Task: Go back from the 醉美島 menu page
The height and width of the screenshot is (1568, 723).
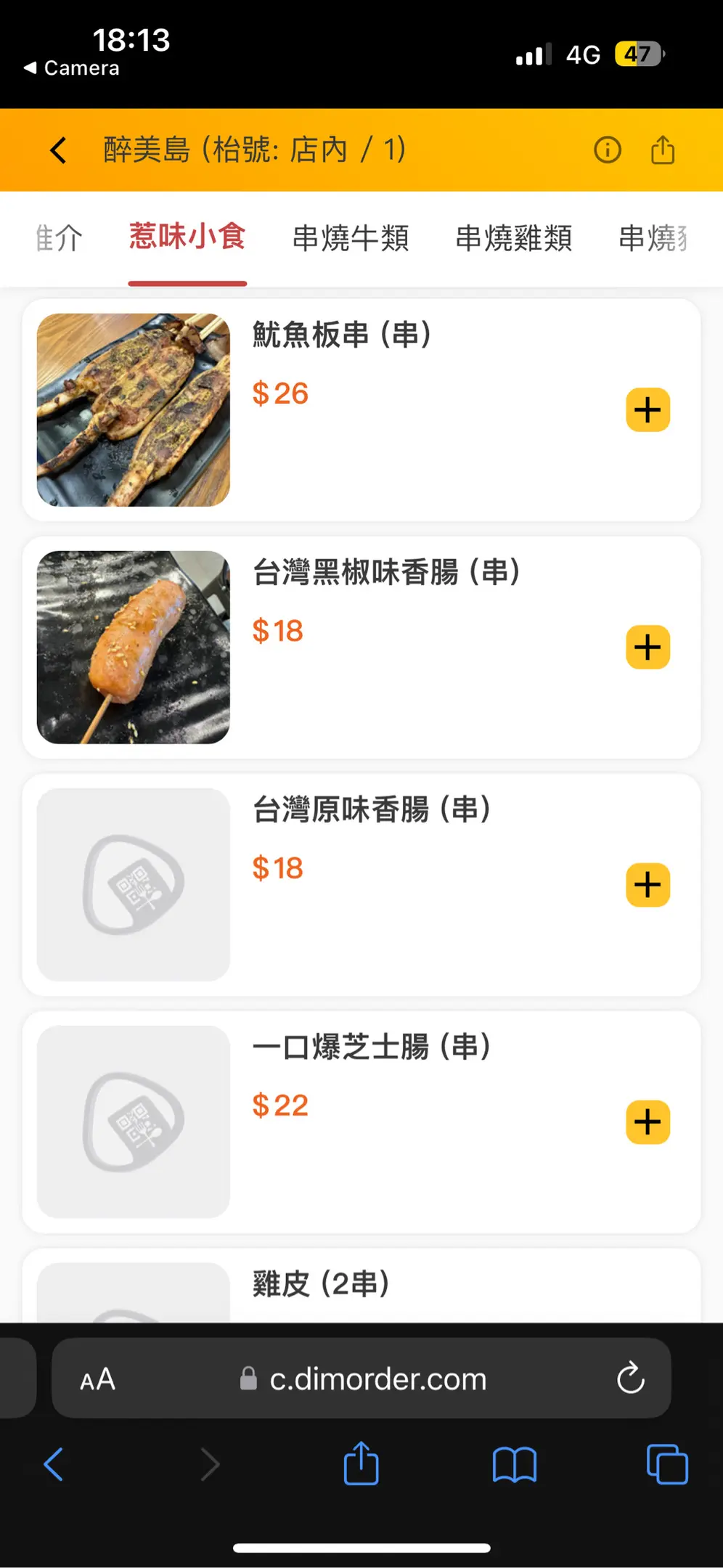Action: pos(58,150)
